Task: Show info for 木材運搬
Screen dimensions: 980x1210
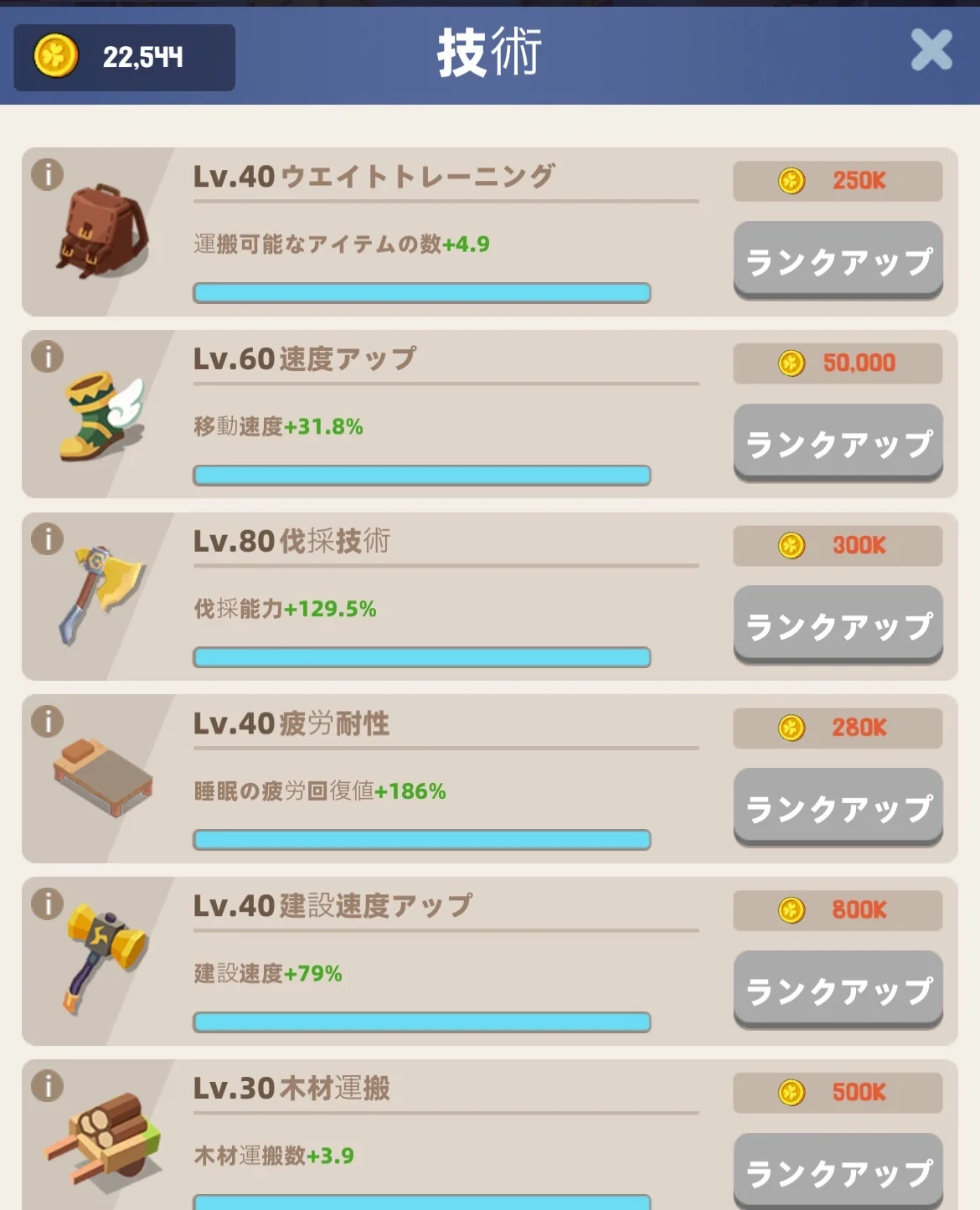Action: (x=48, y=1086)
